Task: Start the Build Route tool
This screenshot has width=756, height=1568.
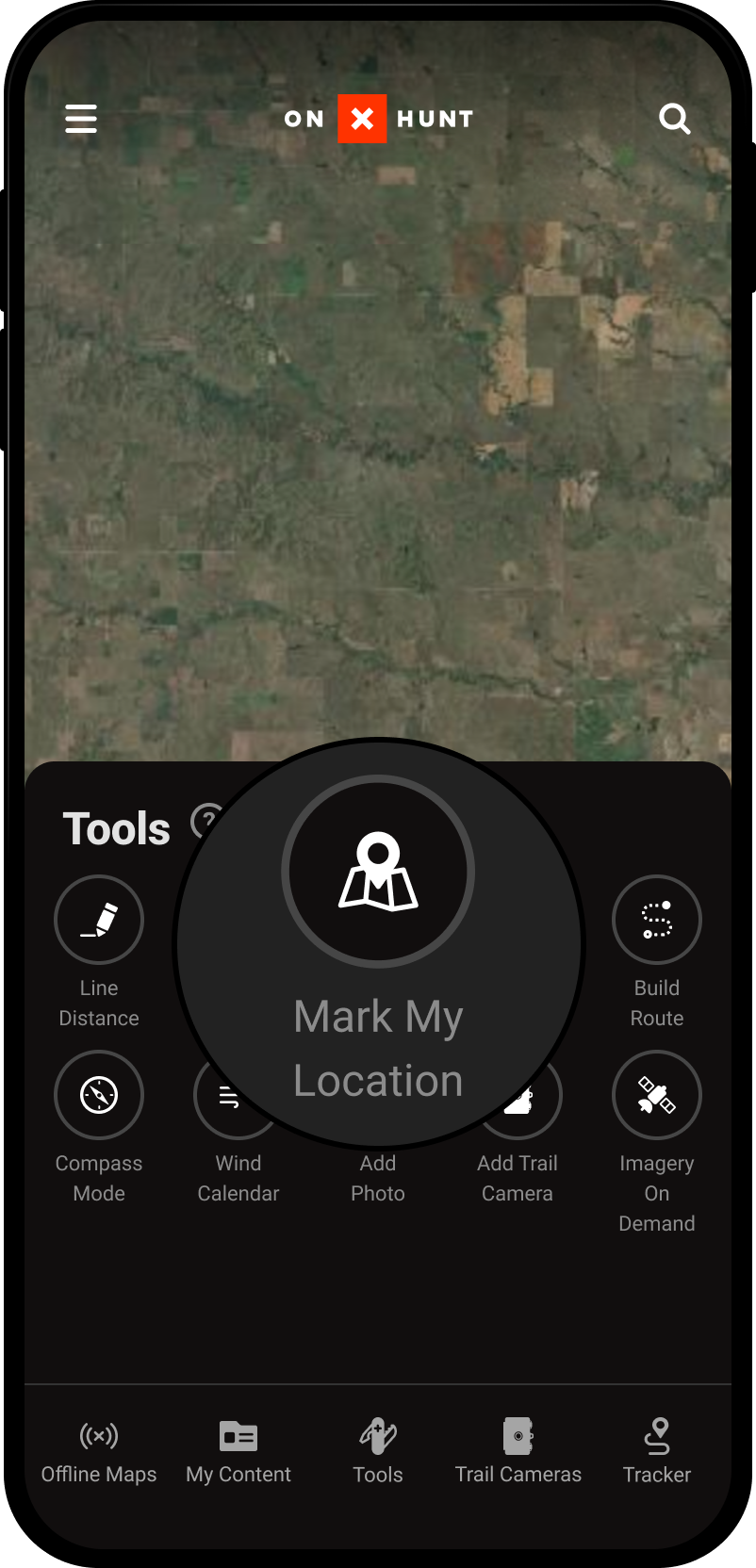Action: click(x=657, y=920)
